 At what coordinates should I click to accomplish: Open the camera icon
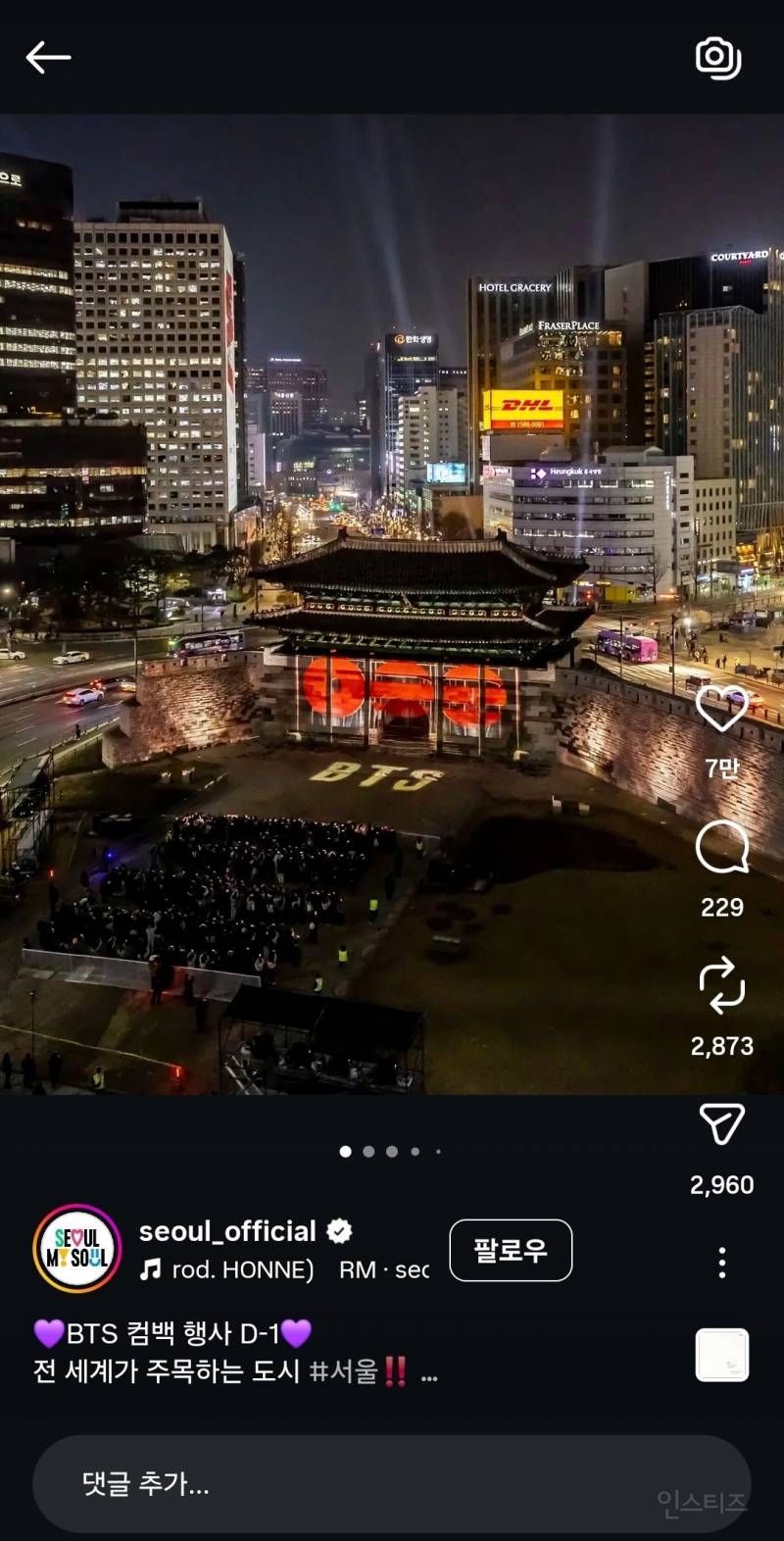point(718,58)
